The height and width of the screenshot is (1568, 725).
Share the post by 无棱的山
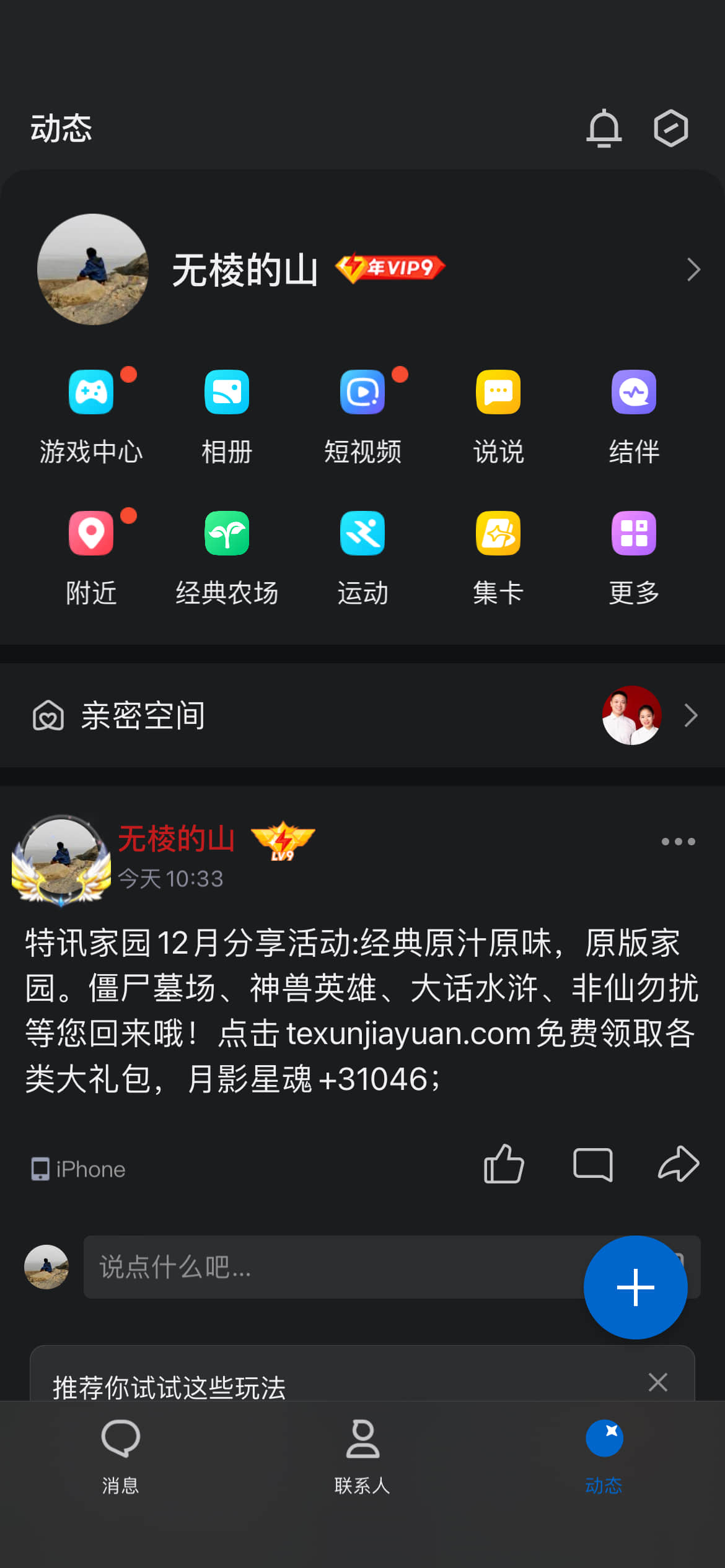pyautogui.click(x=679, y=1164)
